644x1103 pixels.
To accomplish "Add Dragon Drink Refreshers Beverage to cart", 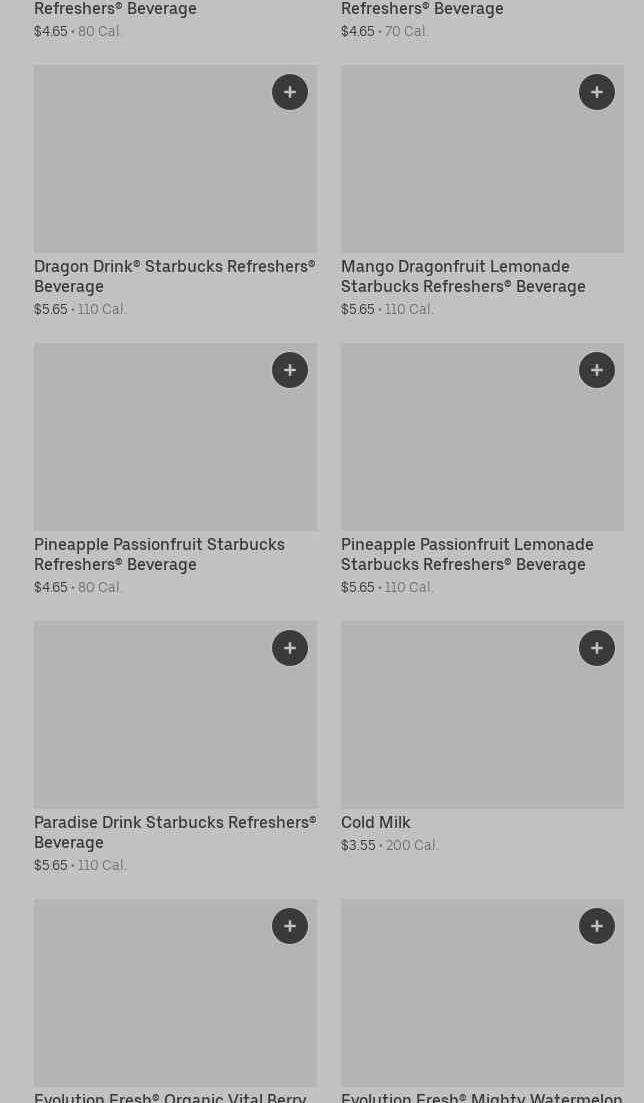I will tap(290, 92).
